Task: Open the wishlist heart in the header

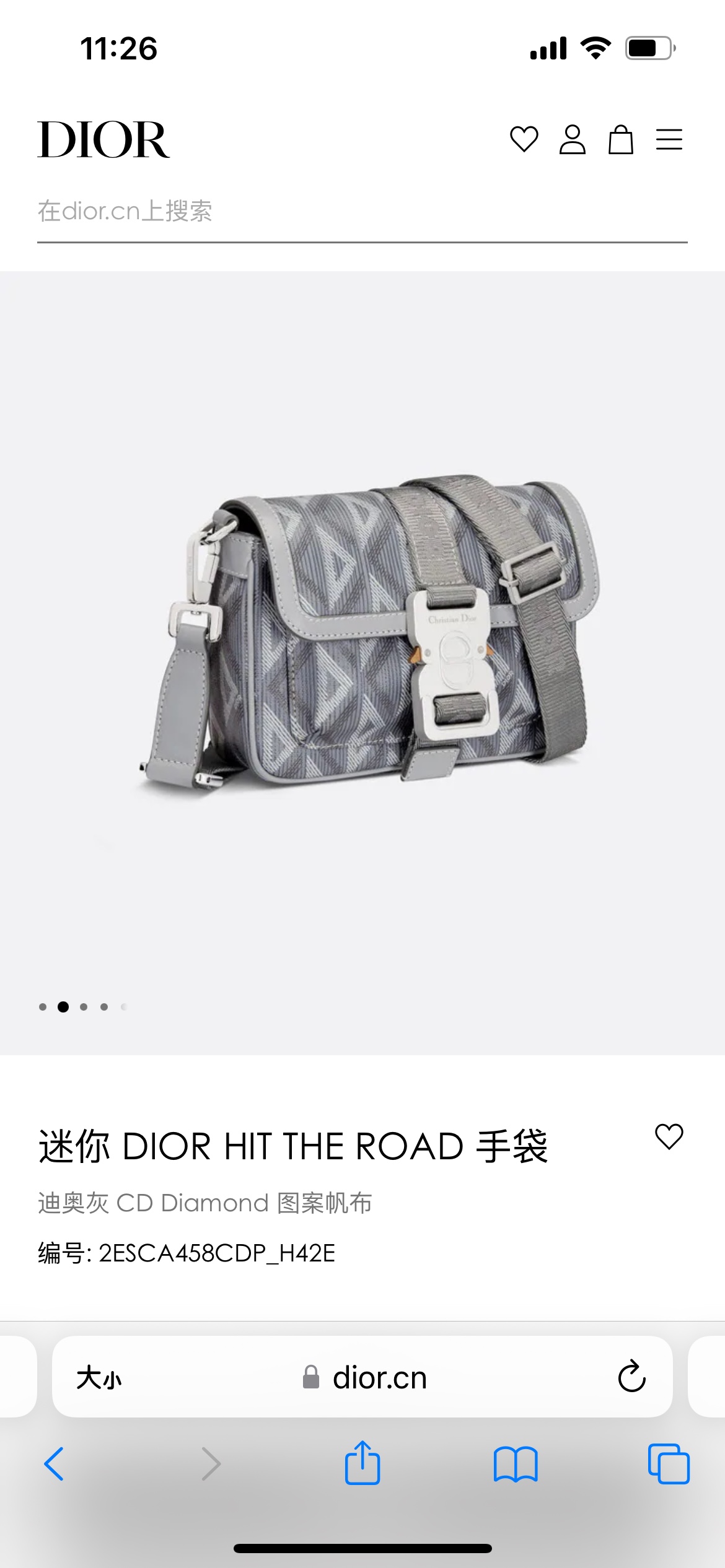Action: coord(524,139)
